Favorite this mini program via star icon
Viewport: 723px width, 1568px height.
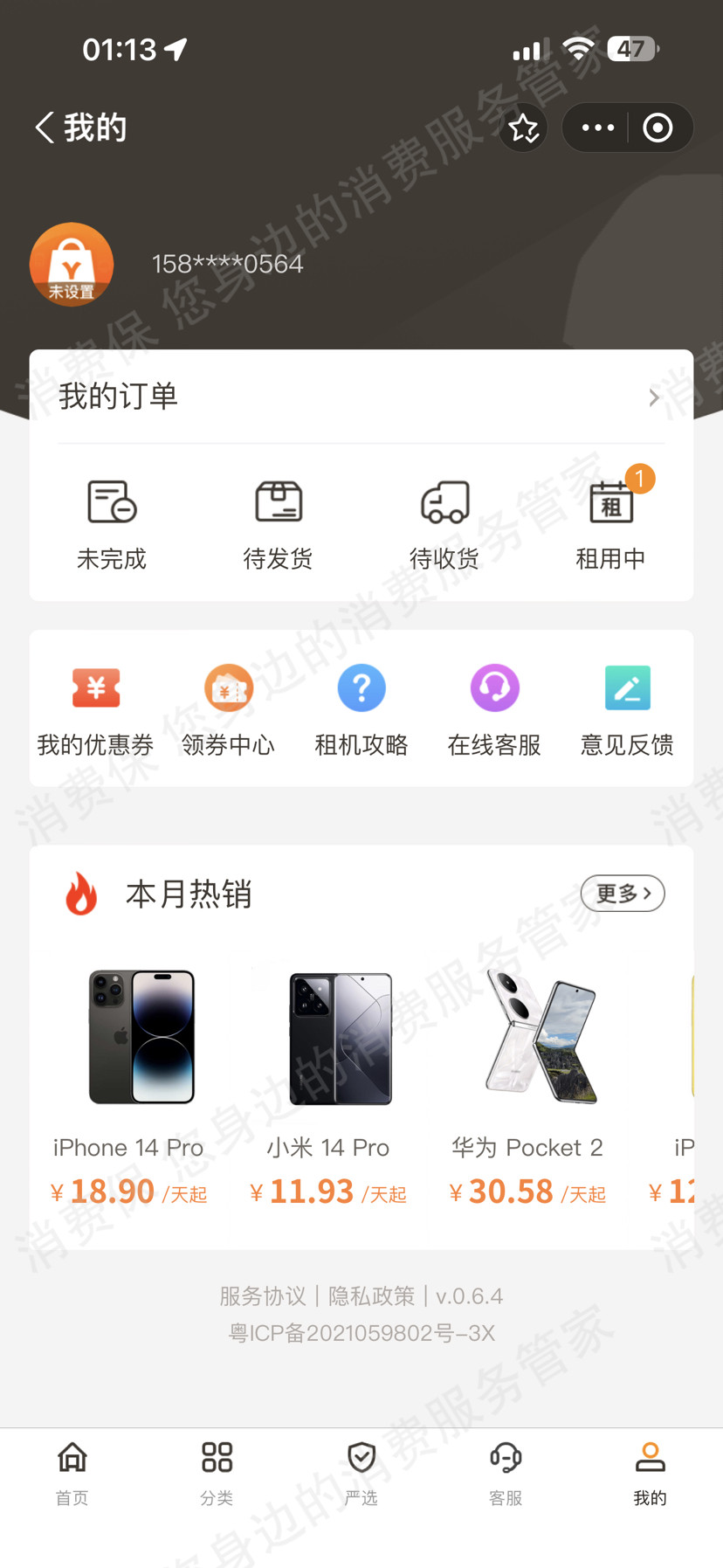tap(523, 128)
